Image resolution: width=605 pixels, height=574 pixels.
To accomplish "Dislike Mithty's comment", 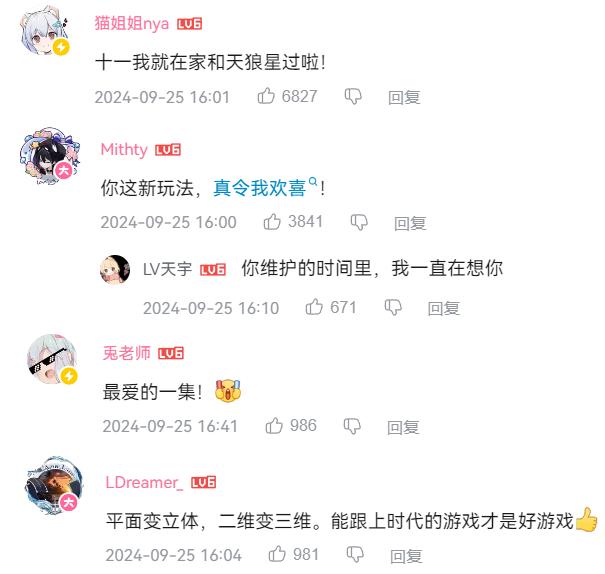I will 359,222.
